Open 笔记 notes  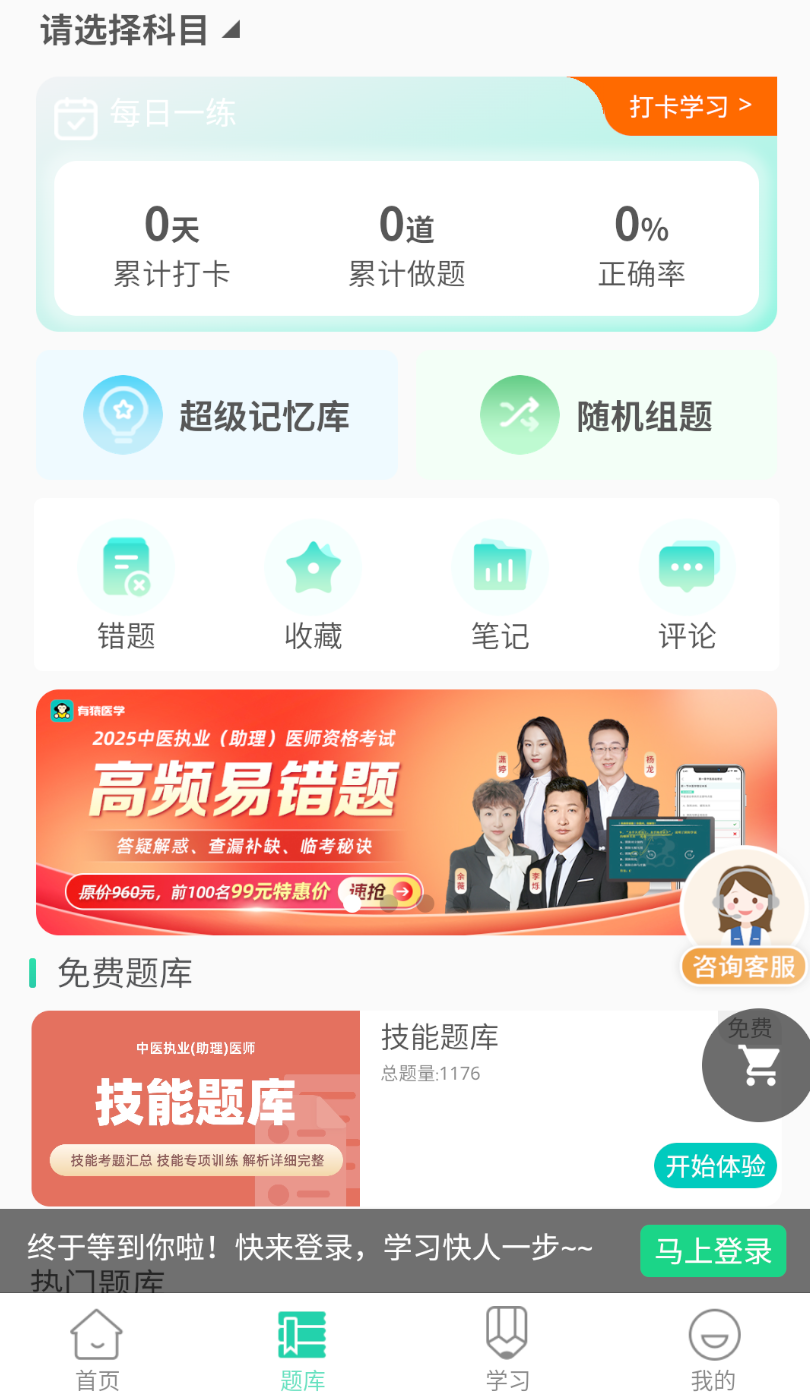tap(500, 587)
